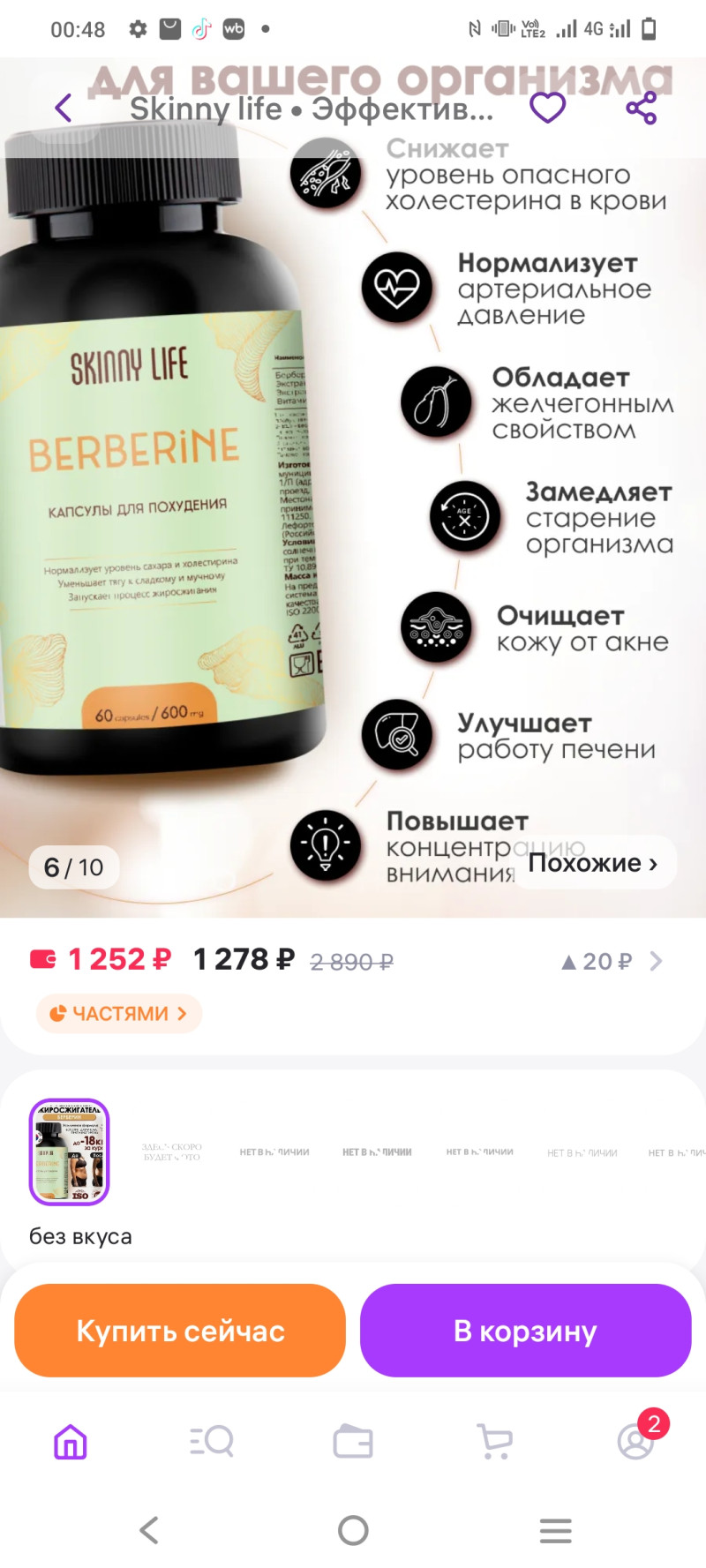The width and height of the screenshot is (706, 1568).
Task: Add product to favorites with the heart
Action: [x=547, y=109]
